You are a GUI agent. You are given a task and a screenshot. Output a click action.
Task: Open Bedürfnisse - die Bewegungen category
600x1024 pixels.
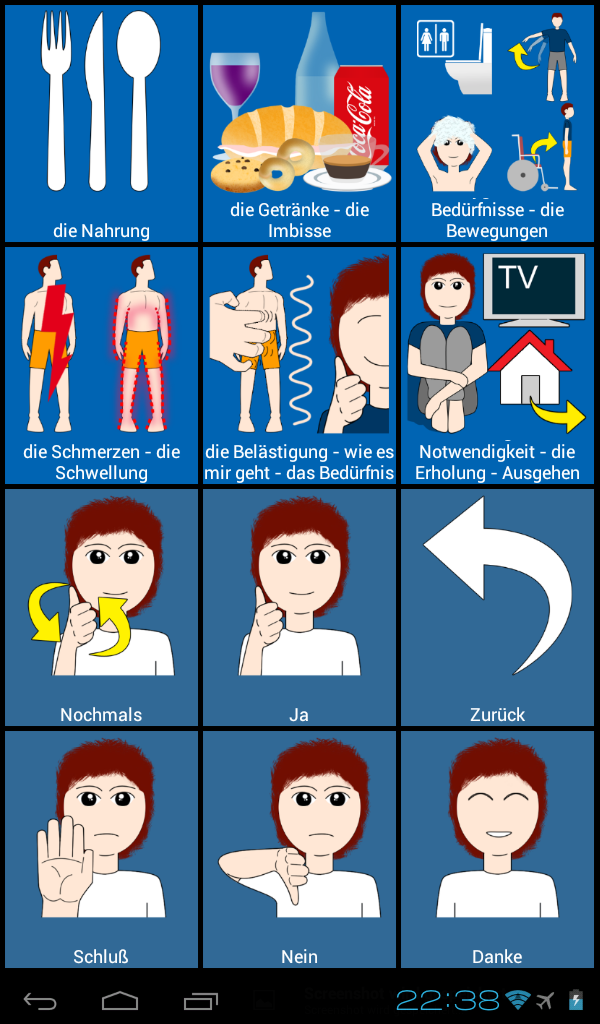pos(497,123)
